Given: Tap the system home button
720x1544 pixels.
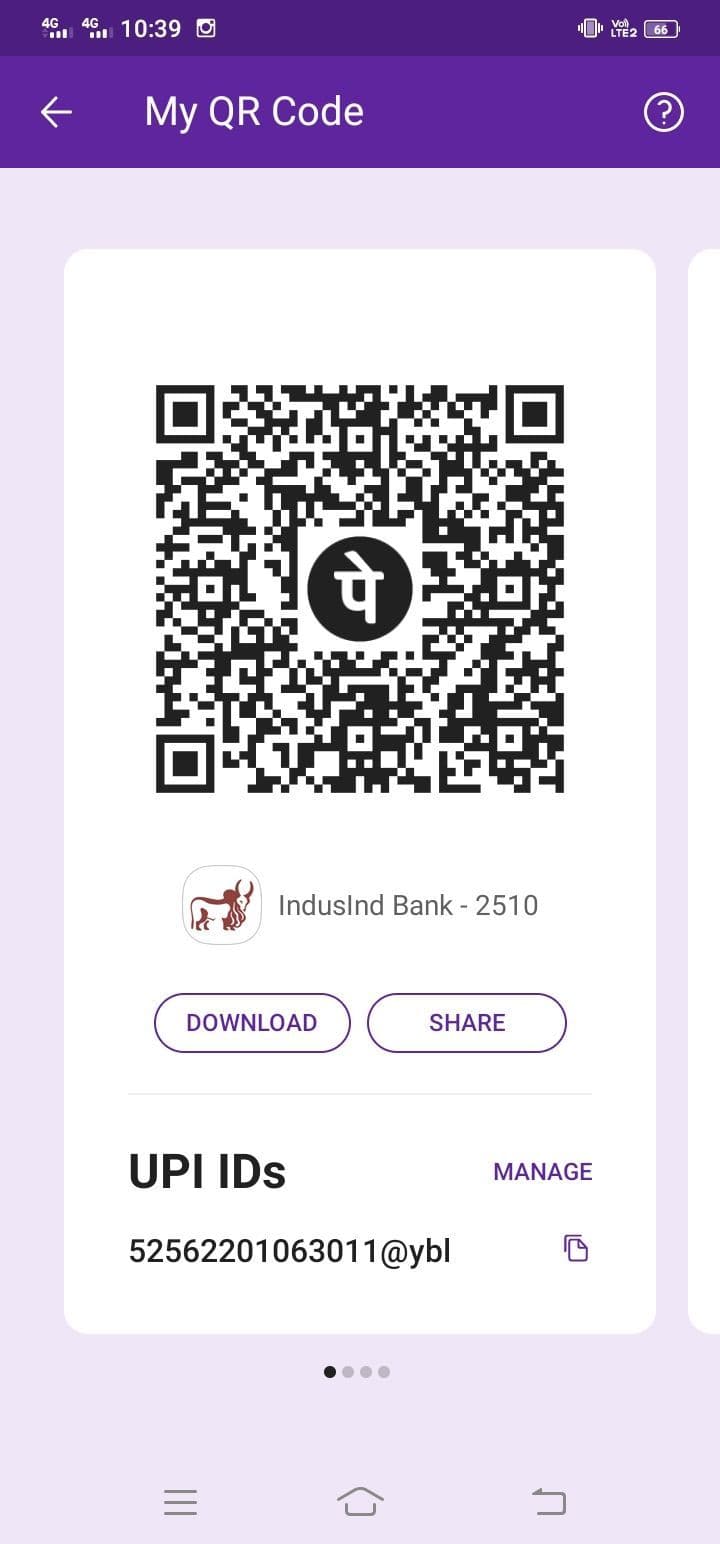Looking at the screenshot, I should [360, 1501].
